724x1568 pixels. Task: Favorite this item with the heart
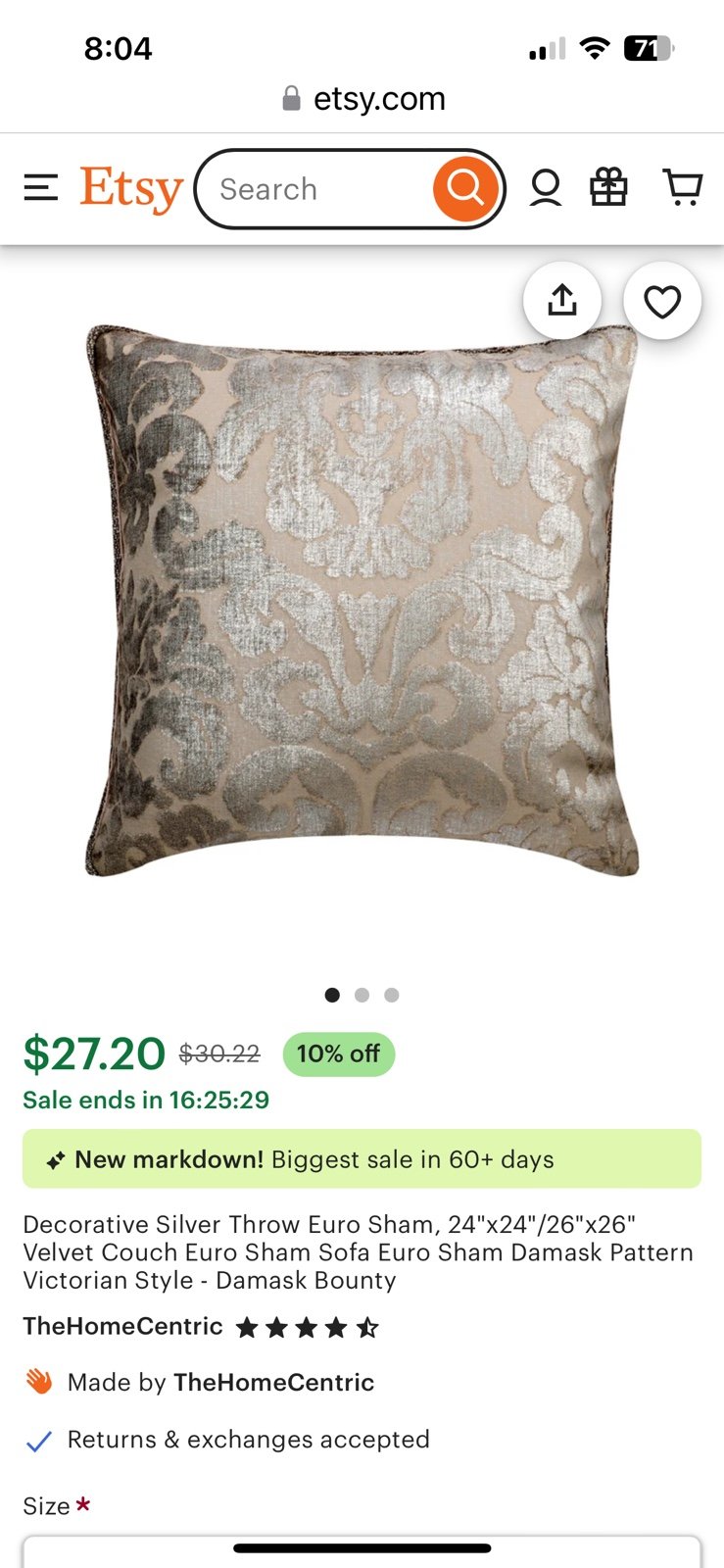662,301
